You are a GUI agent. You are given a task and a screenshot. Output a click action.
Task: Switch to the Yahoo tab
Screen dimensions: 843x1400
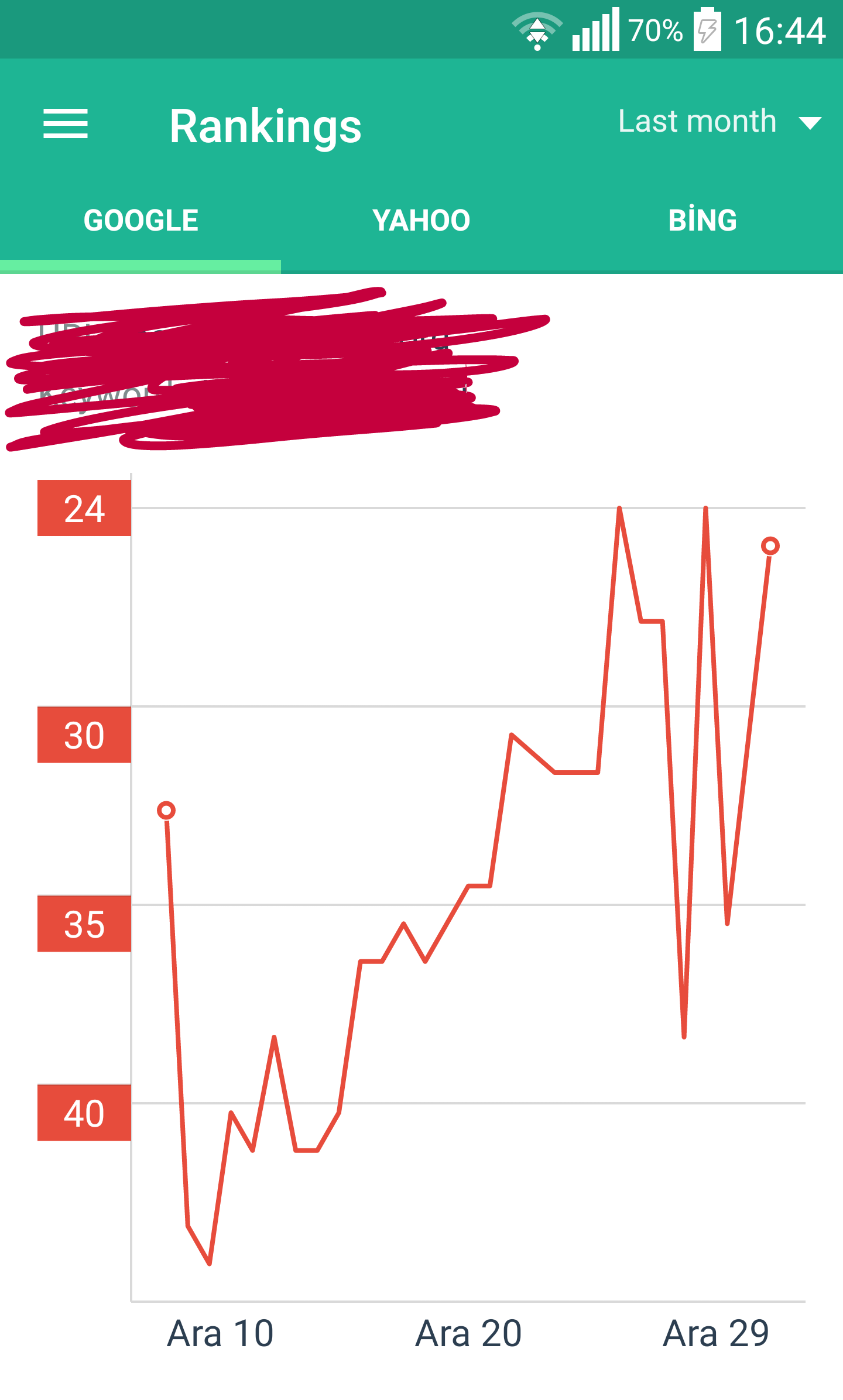(421, 221)
